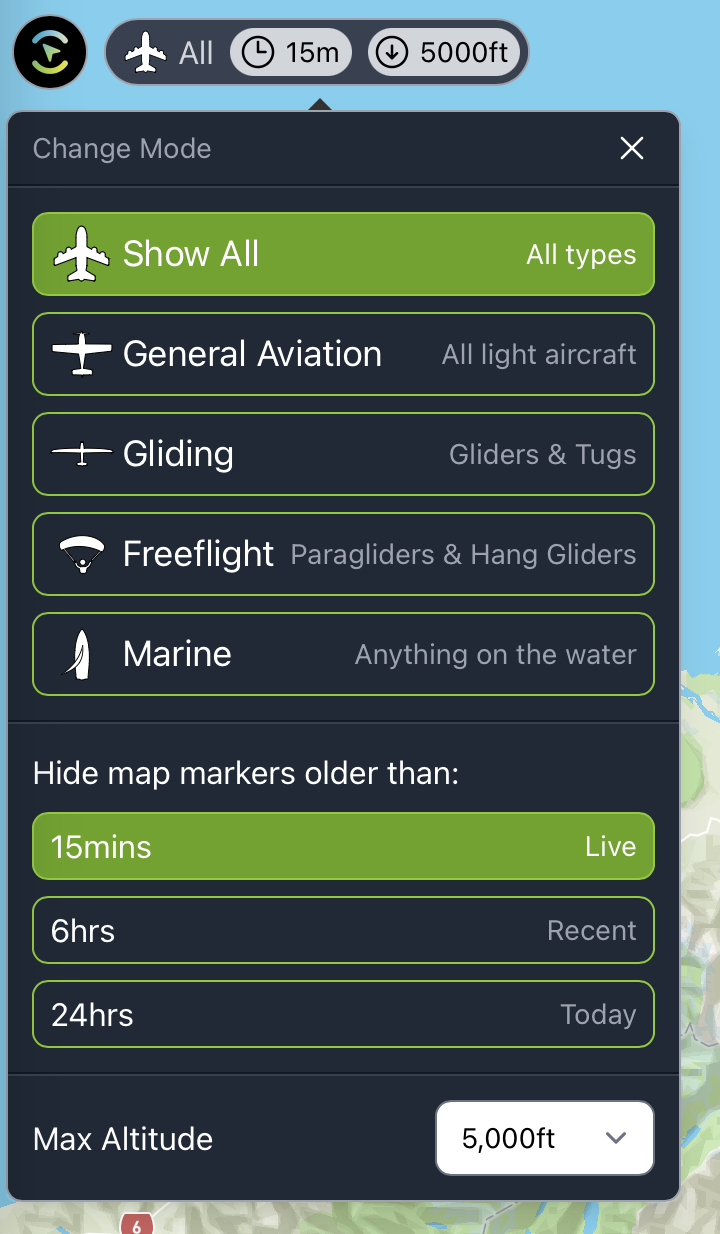Switch to General Aviation mode

coord(343,354)
